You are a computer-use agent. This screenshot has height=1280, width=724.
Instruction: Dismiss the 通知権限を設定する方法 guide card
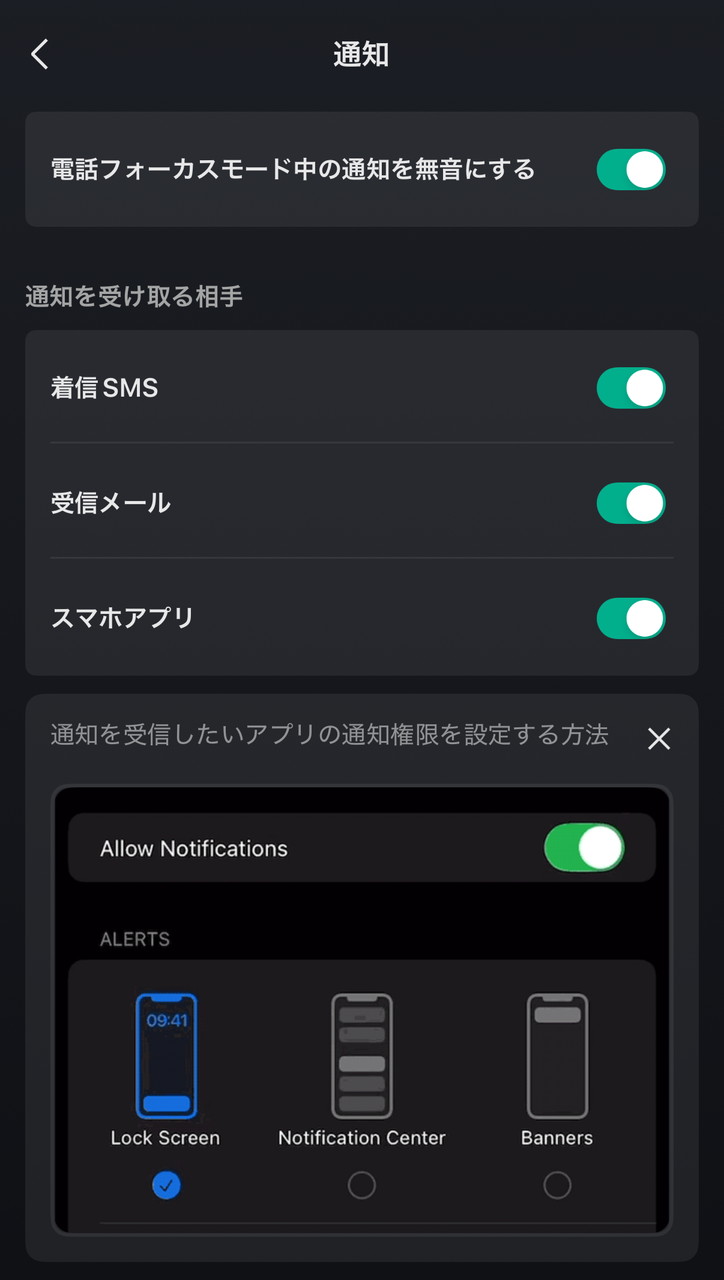(659, 739)
